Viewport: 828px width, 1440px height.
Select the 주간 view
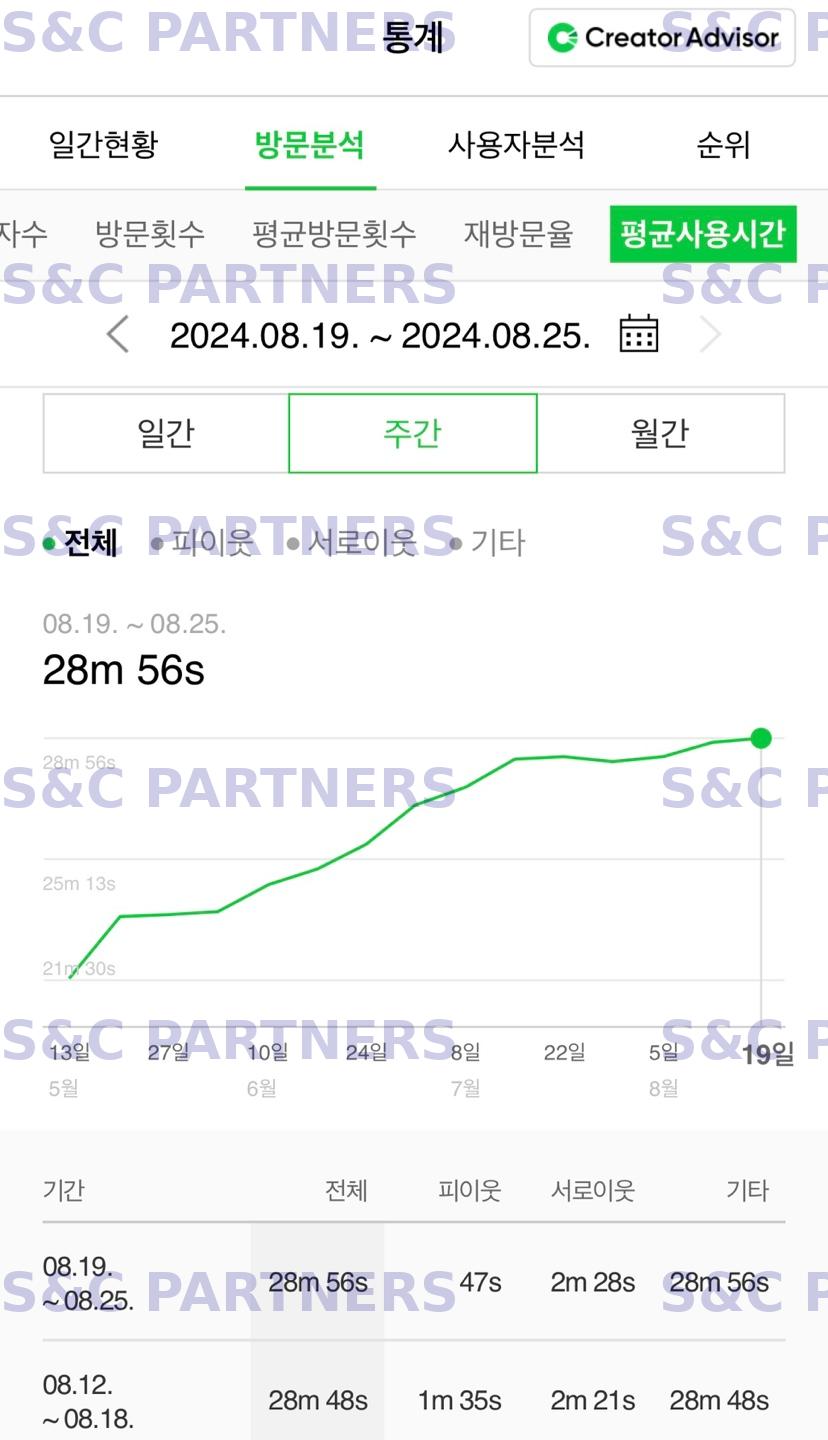coord(413,433)
